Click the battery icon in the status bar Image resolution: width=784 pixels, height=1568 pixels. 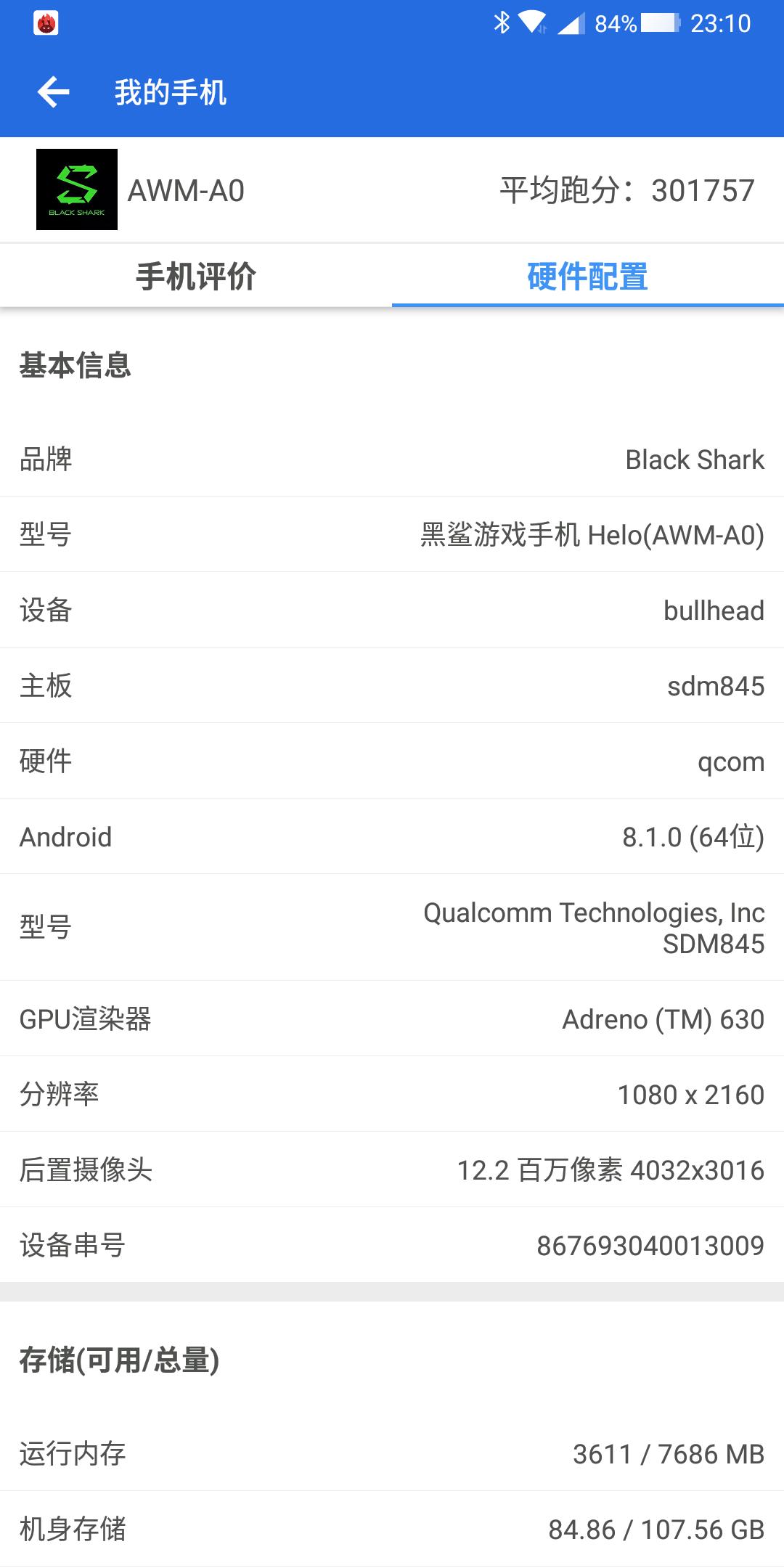pyautogui.click(x=657, y=22)
